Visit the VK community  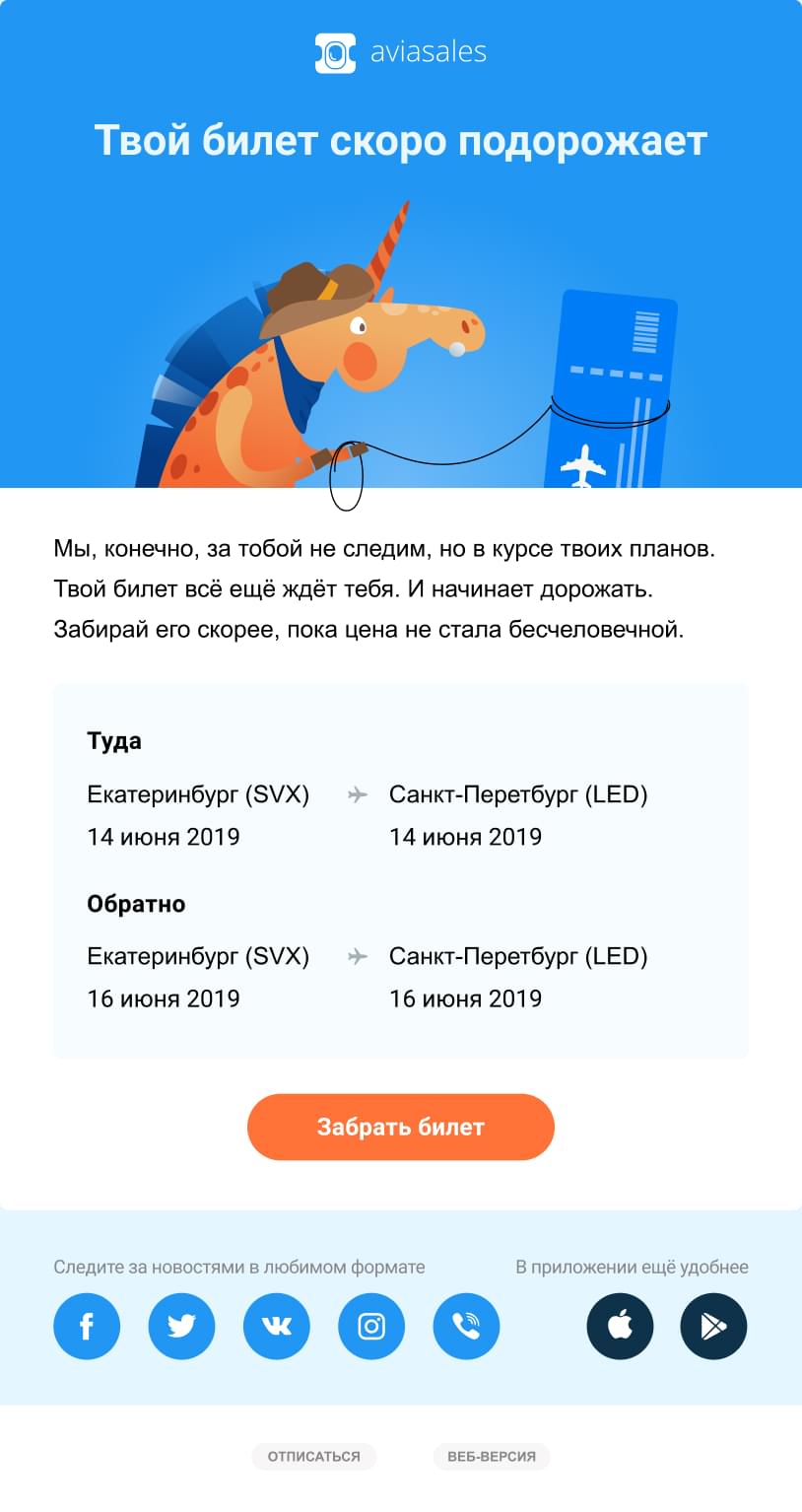[276, 1326]
